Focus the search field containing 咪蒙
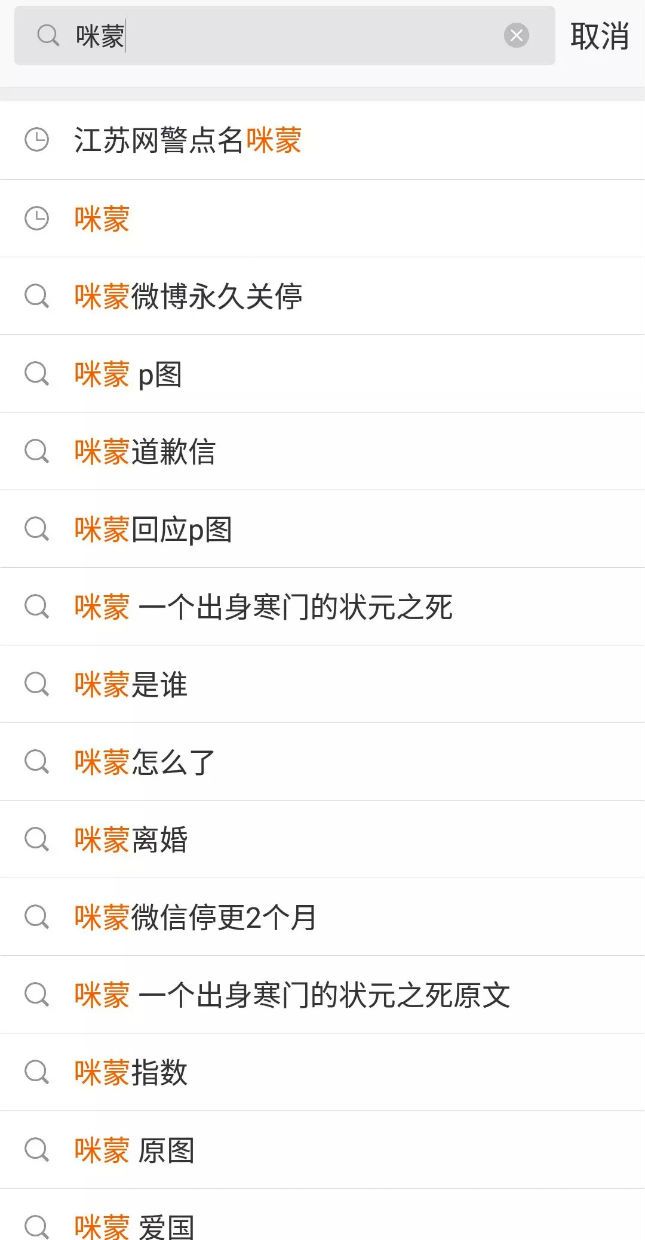This screenshot has width=645, height=1240. tap(284, 36)
